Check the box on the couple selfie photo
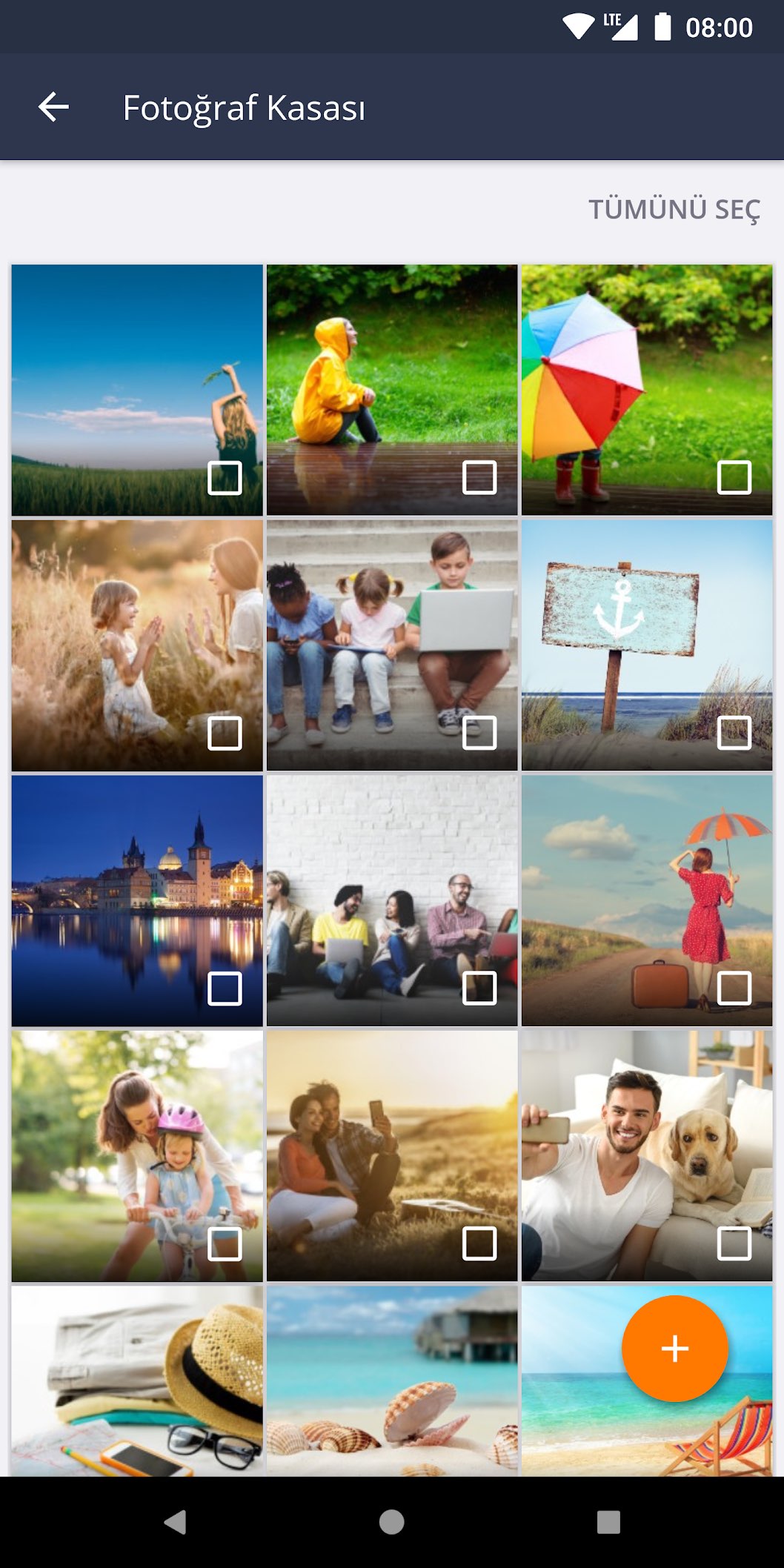Viewport: 784px width, 1568px height. tap(479, 1243)
